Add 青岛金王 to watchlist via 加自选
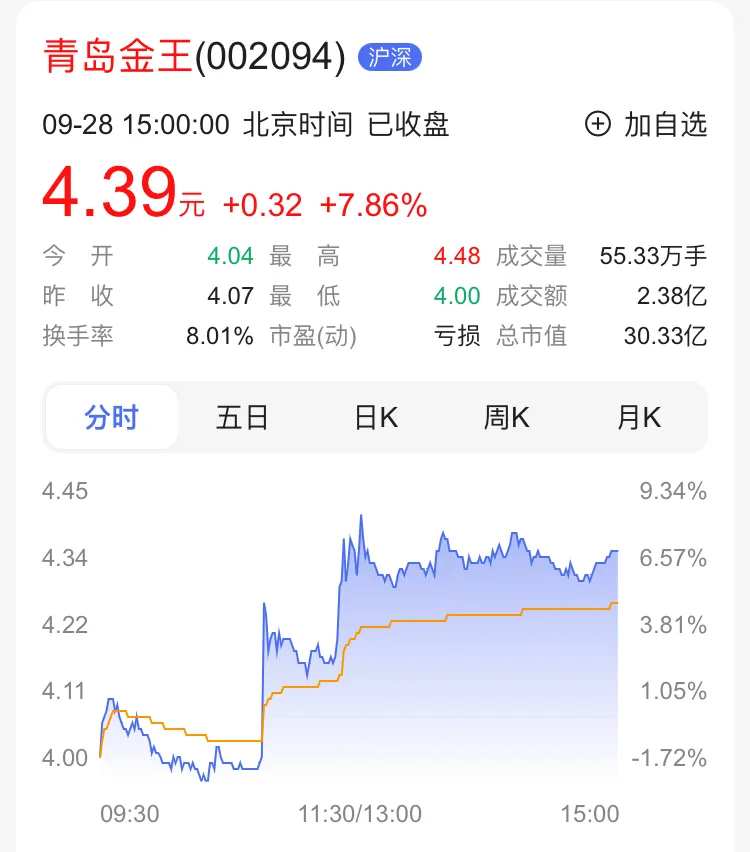Screen dimensions: 750x852 646,125
